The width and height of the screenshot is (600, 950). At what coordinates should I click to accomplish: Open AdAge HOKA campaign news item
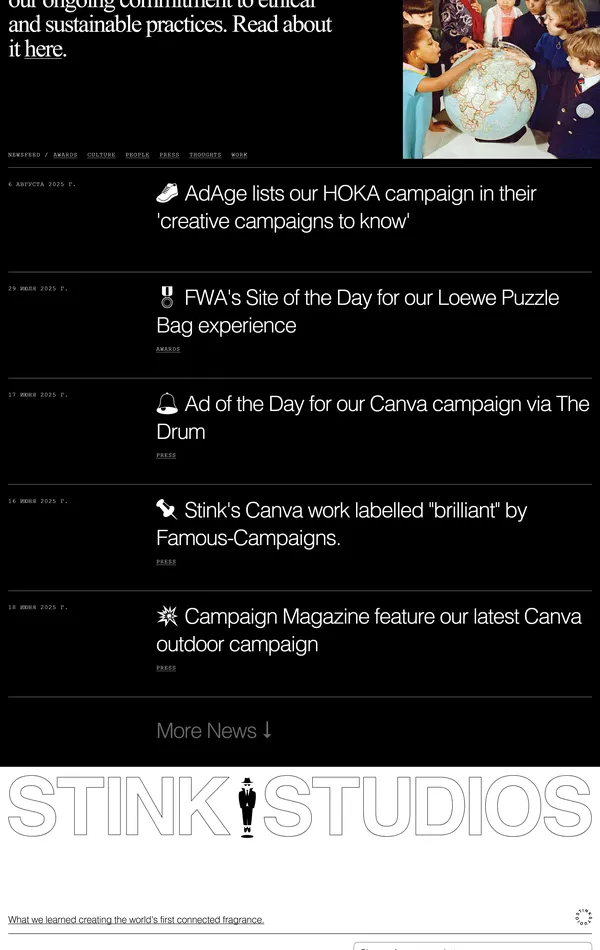346,207
